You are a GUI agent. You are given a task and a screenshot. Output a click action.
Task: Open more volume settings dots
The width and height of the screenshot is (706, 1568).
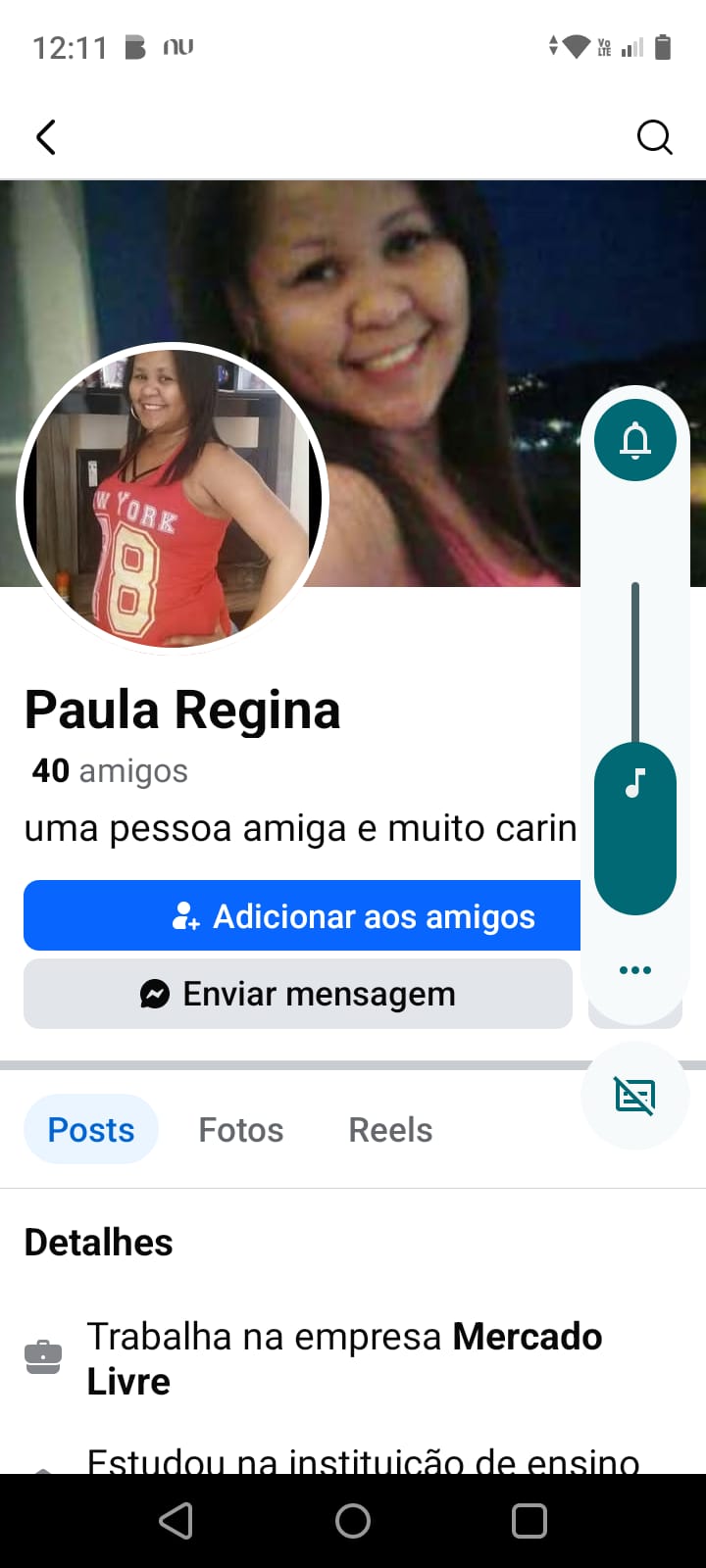635,970
